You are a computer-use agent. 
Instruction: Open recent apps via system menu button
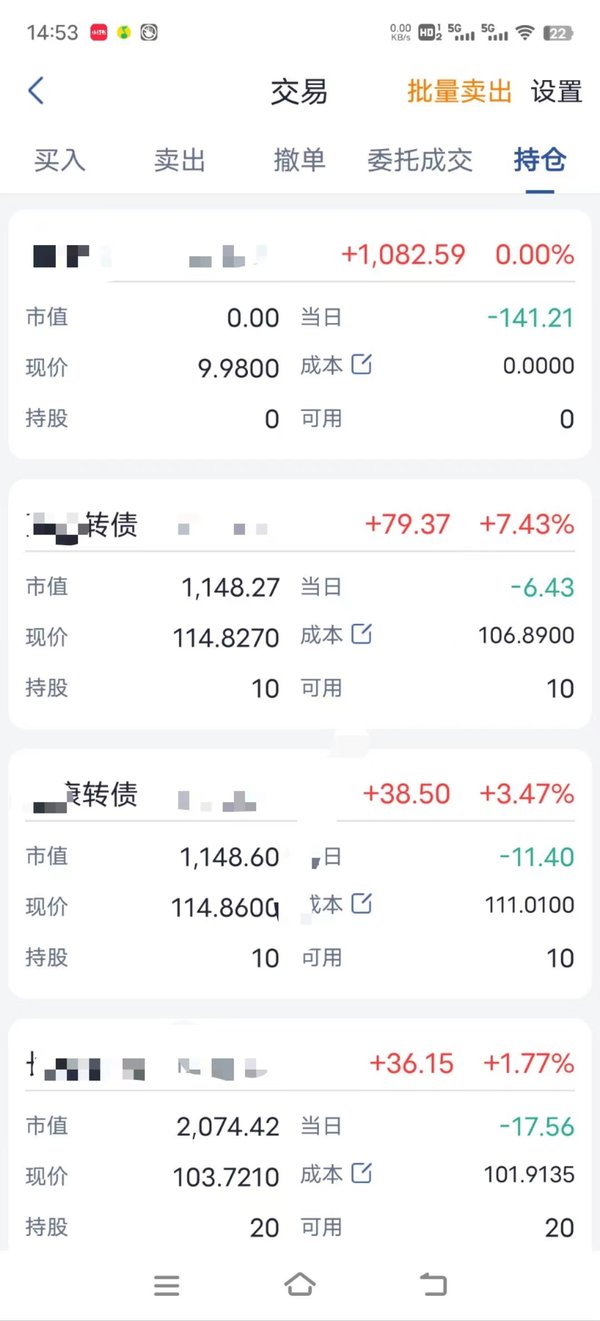[x=167, y=1286]
